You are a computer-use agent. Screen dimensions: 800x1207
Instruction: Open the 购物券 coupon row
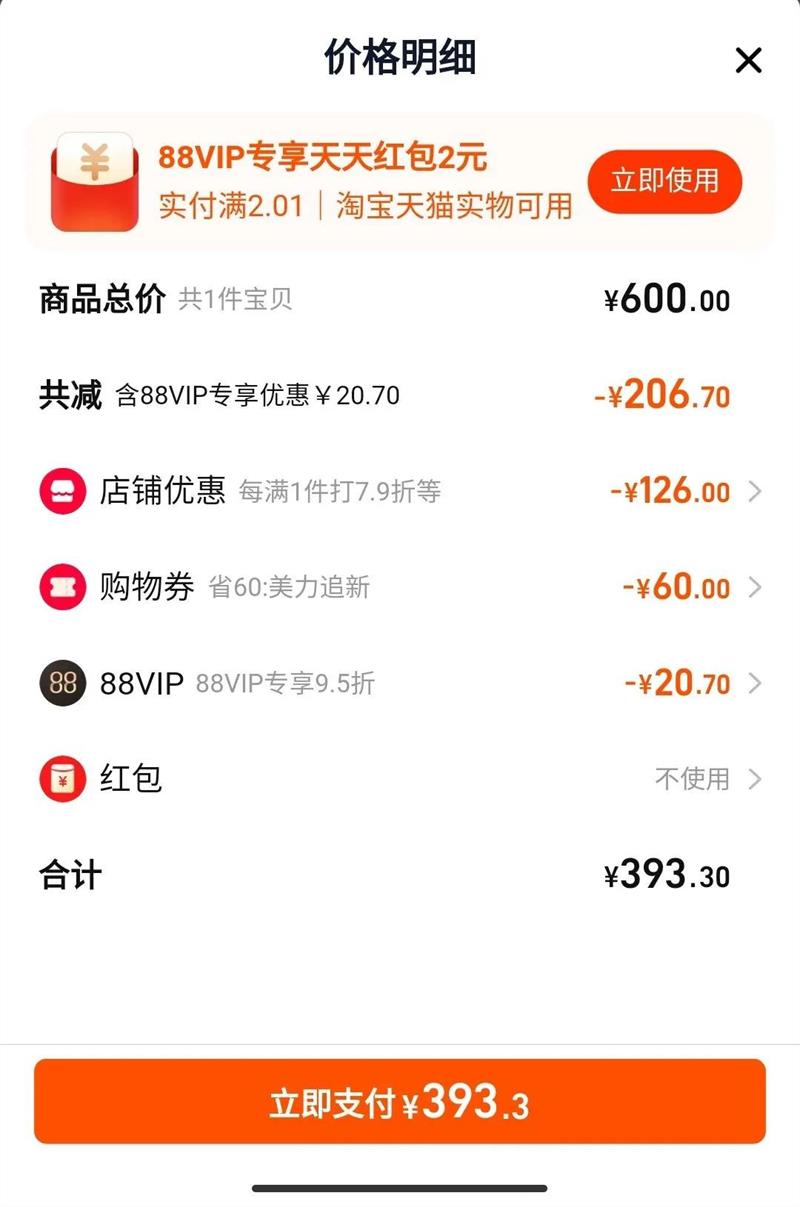click(400, 587)
